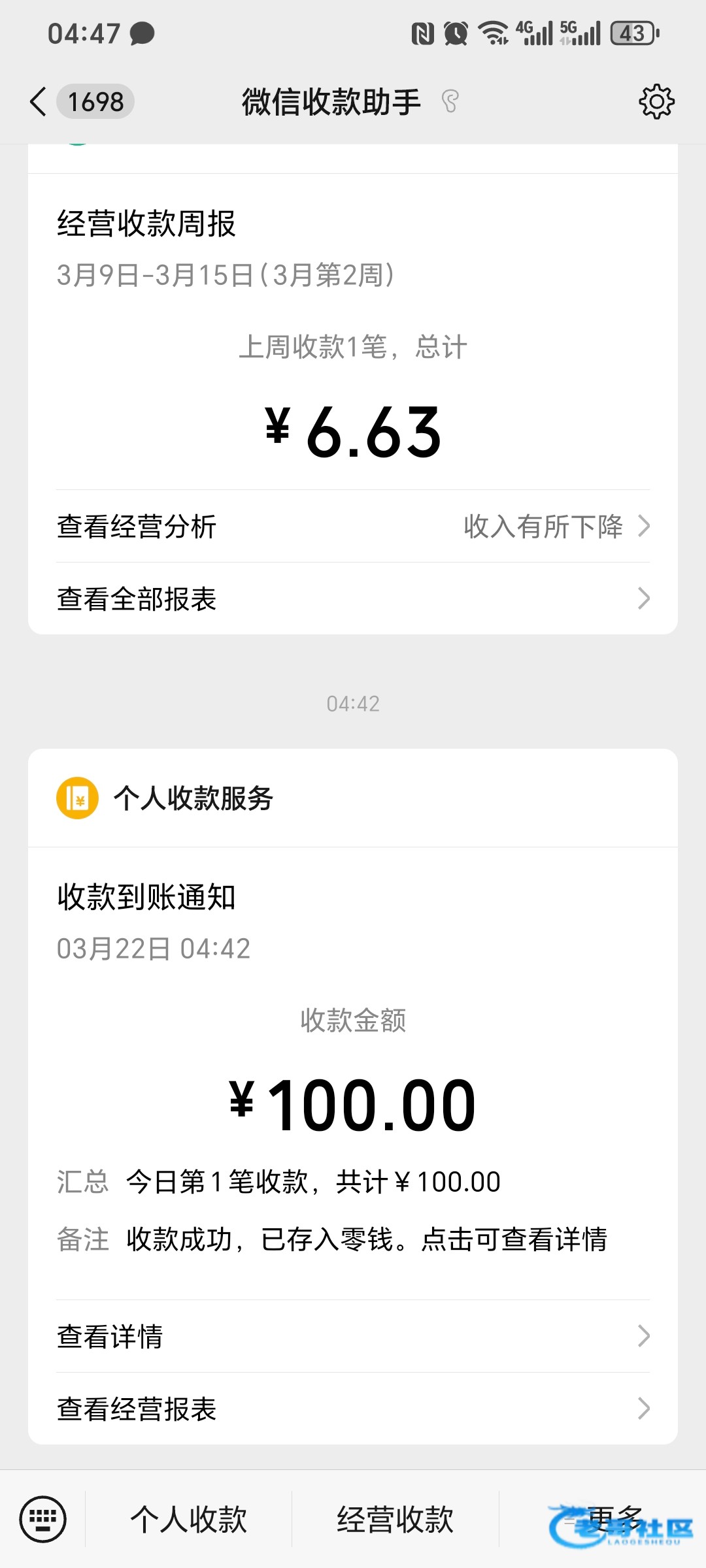Open 查看详情 for the ¥100.00 payment

coord(353,1337)
